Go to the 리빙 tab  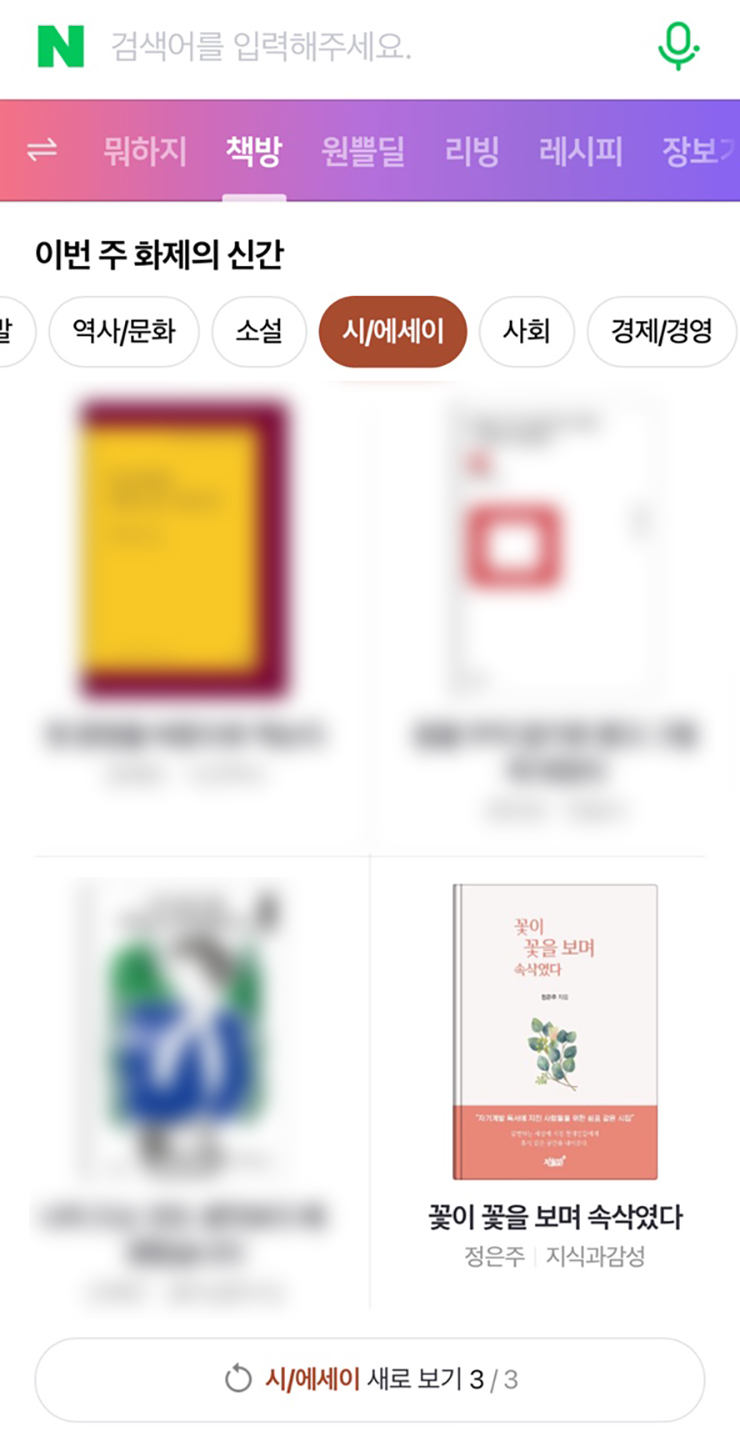click(x=472, y=152)
